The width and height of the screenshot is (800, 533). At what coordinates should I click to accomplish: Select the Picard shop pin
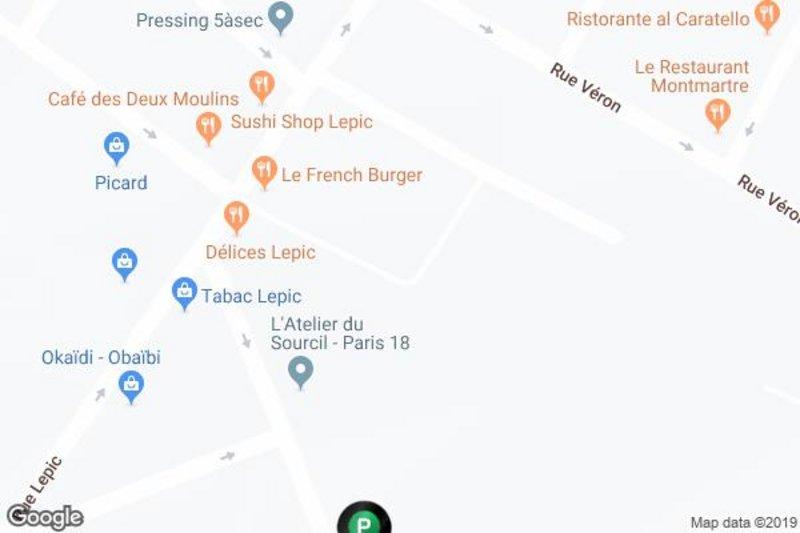[118, 149]
